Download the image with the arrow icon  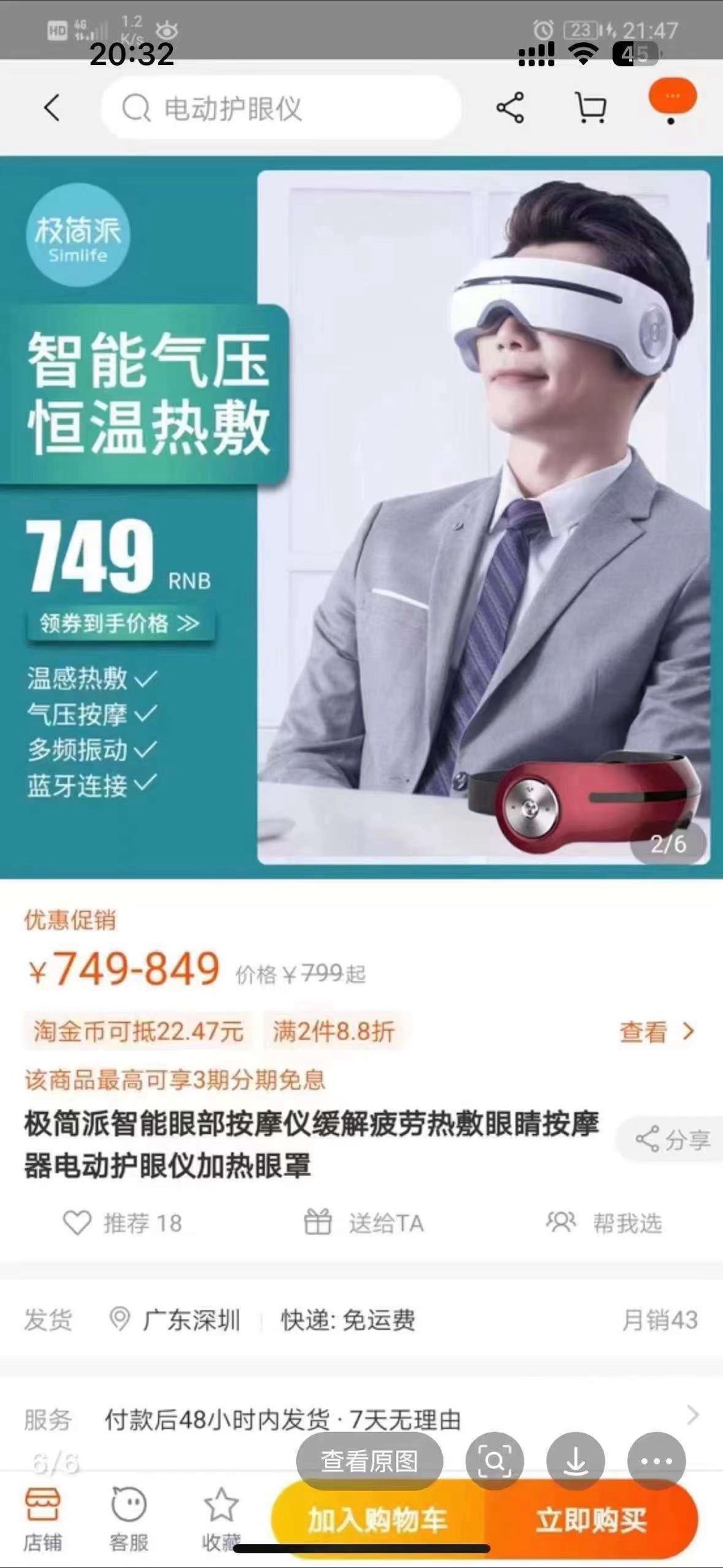coord(576,1461)
